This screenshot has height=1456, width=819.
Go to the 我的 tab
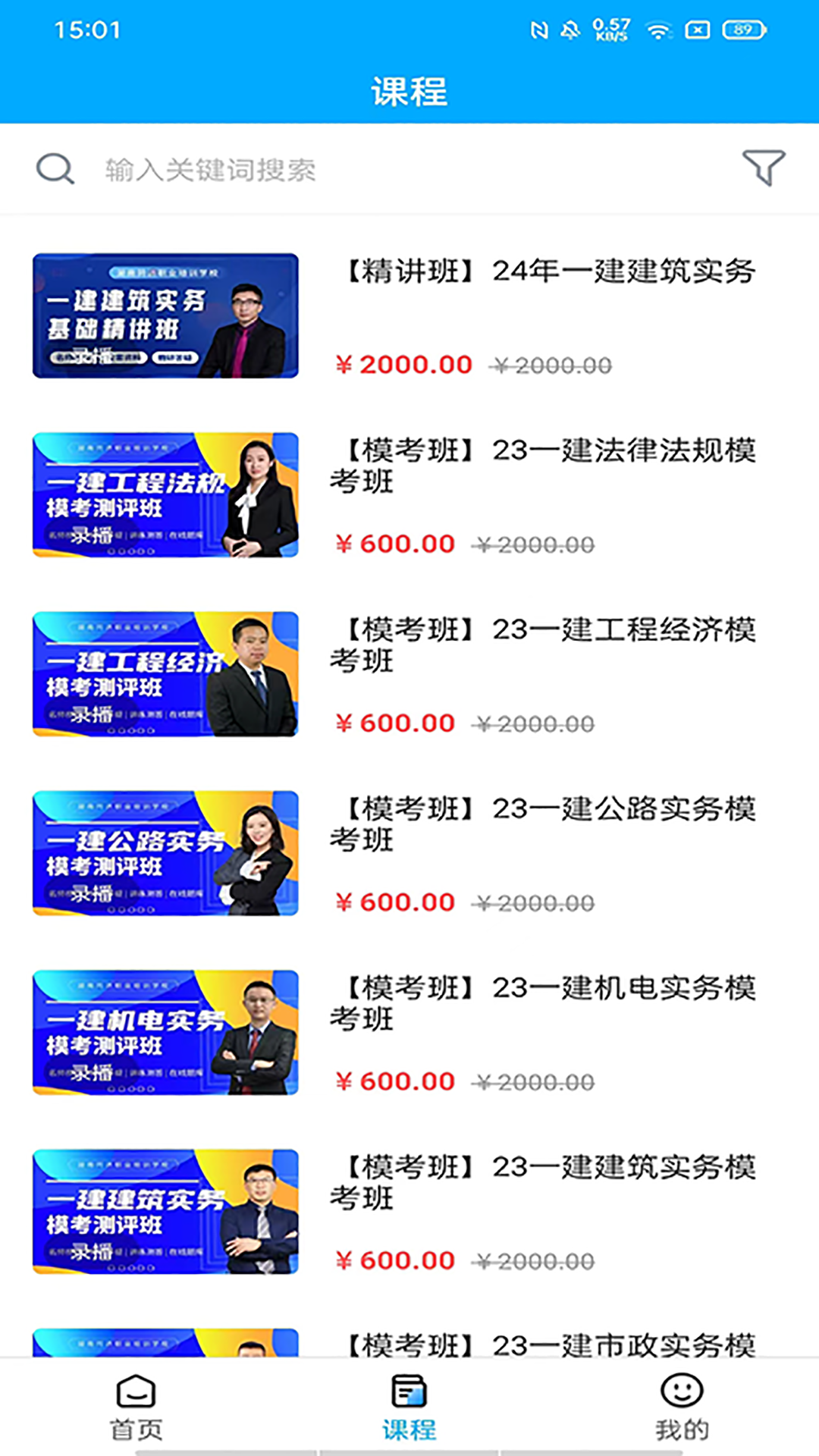click(x=682, y=1407)
